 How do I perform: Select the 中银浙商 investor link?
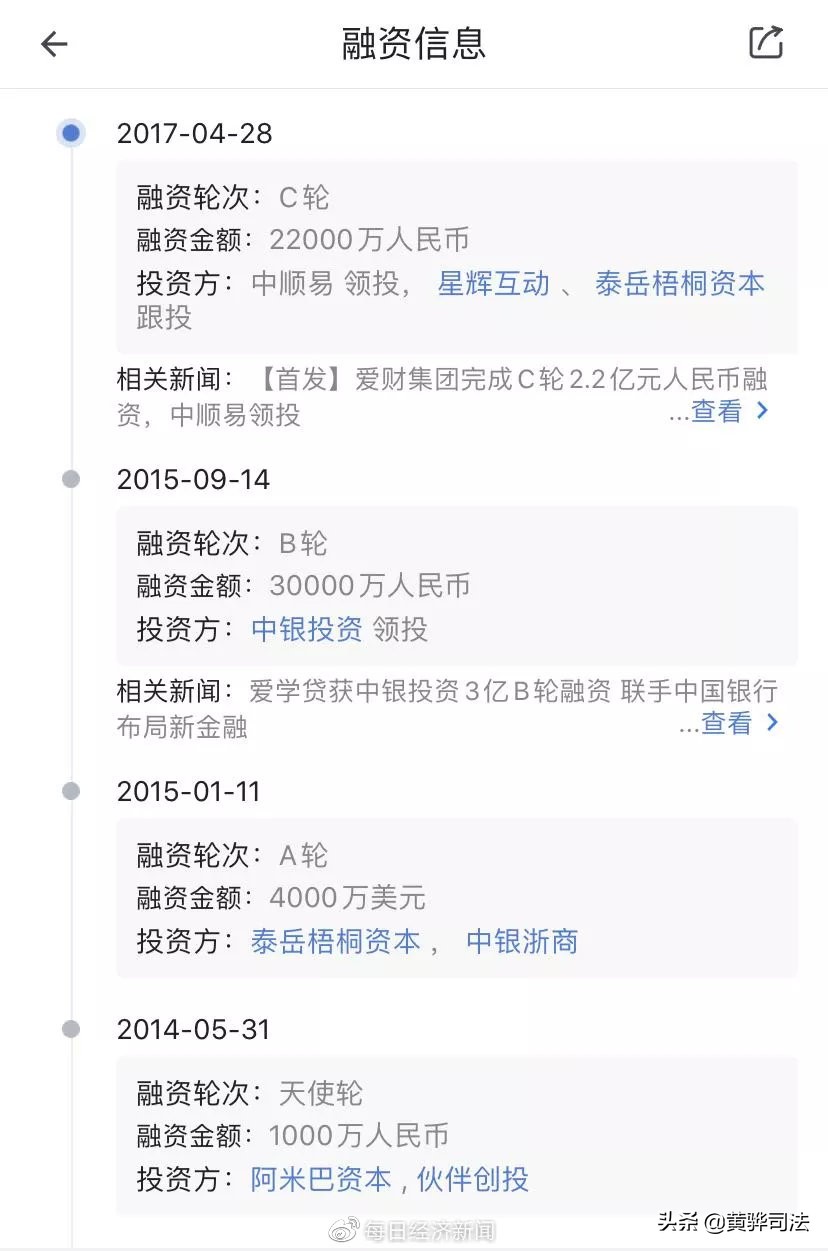522,941
